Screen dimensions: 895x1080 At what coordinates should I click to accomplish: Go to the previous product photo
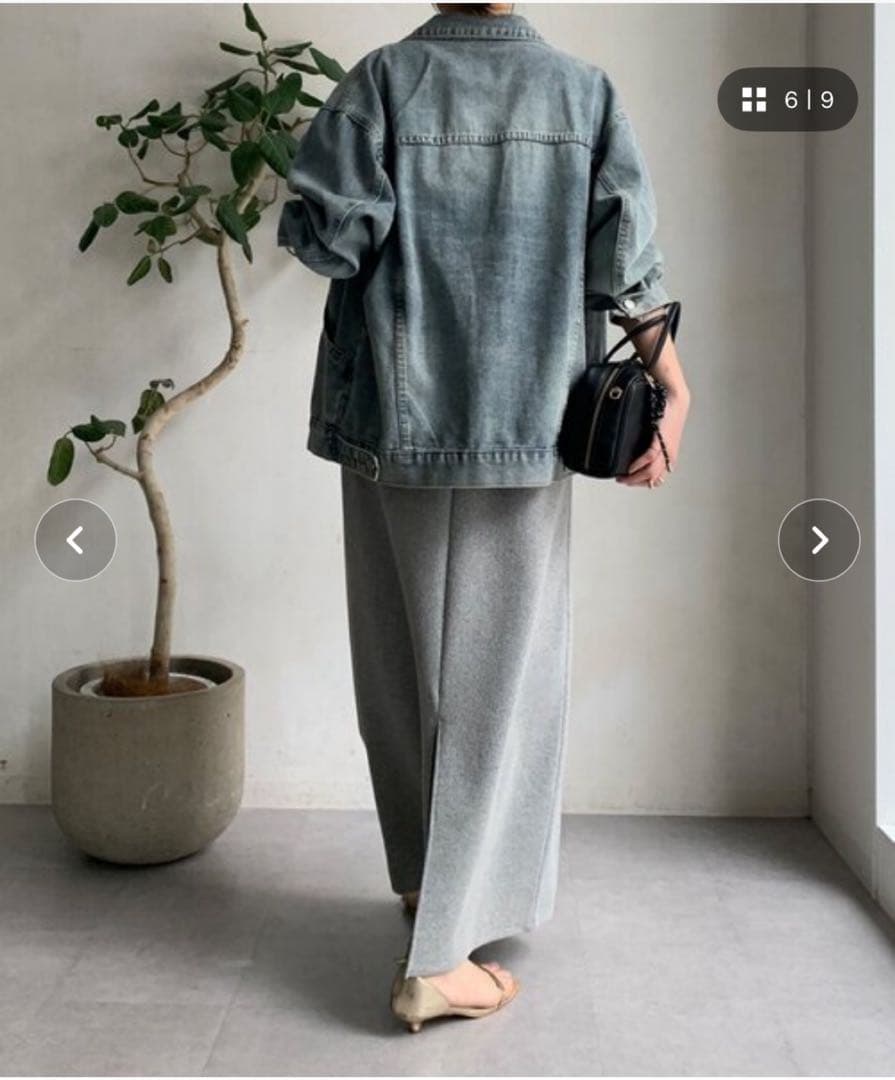pos(75,540)
